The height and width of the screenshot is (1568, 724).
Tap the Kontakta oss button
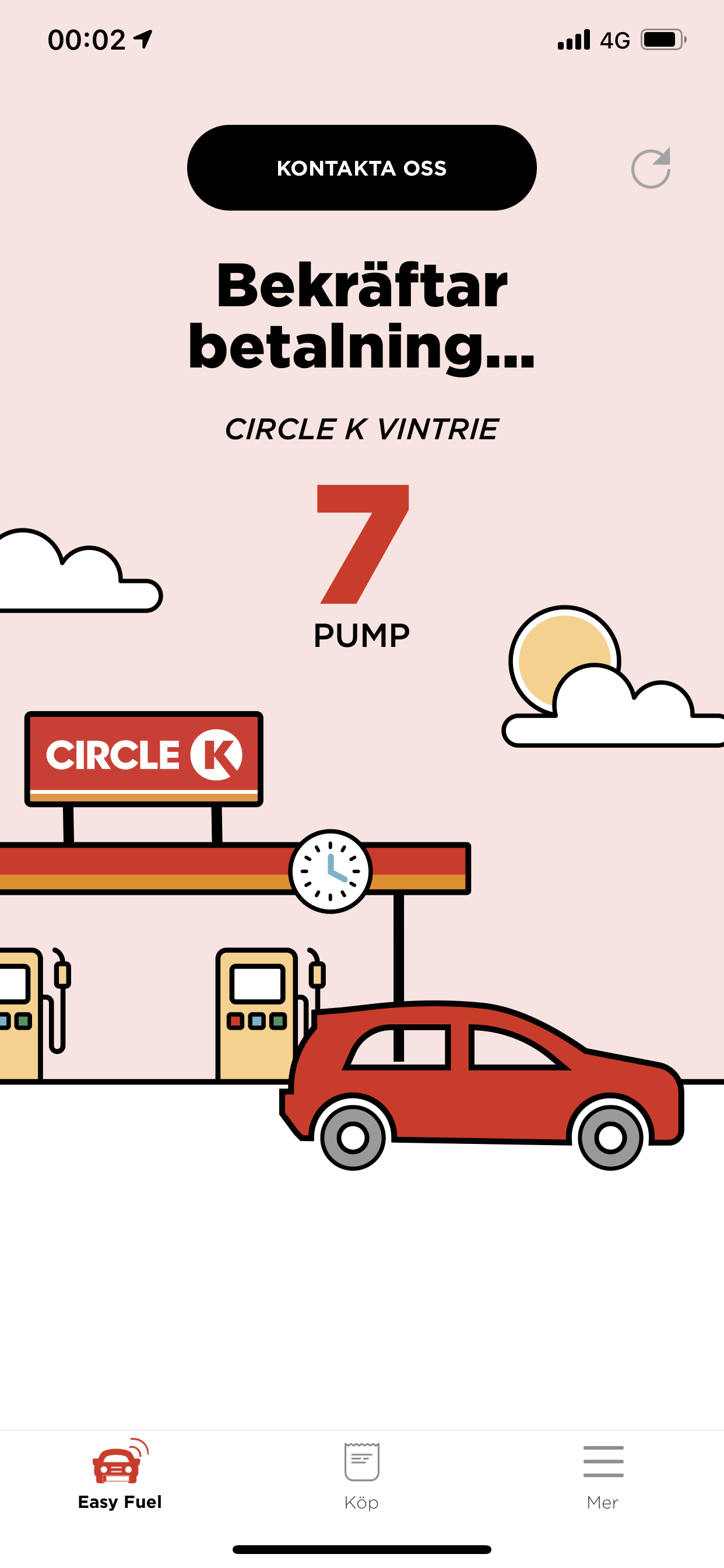pos(361,168)
